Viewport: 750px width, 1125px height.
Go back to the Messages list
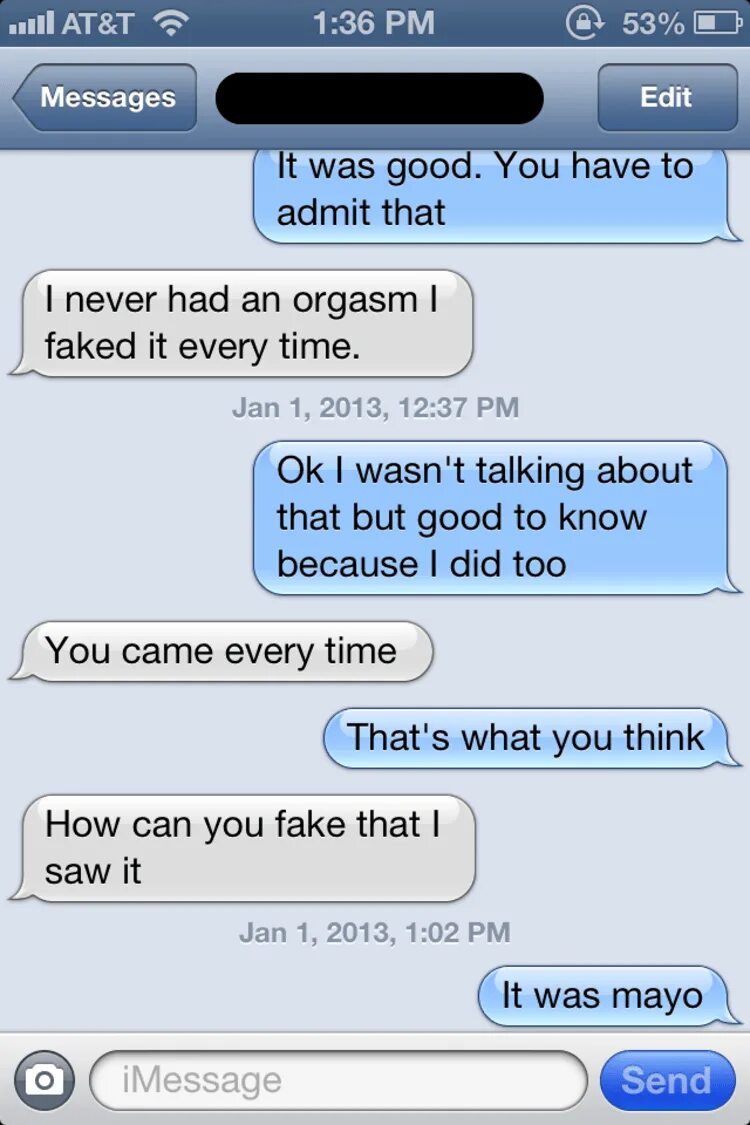(x=105, y=98)
